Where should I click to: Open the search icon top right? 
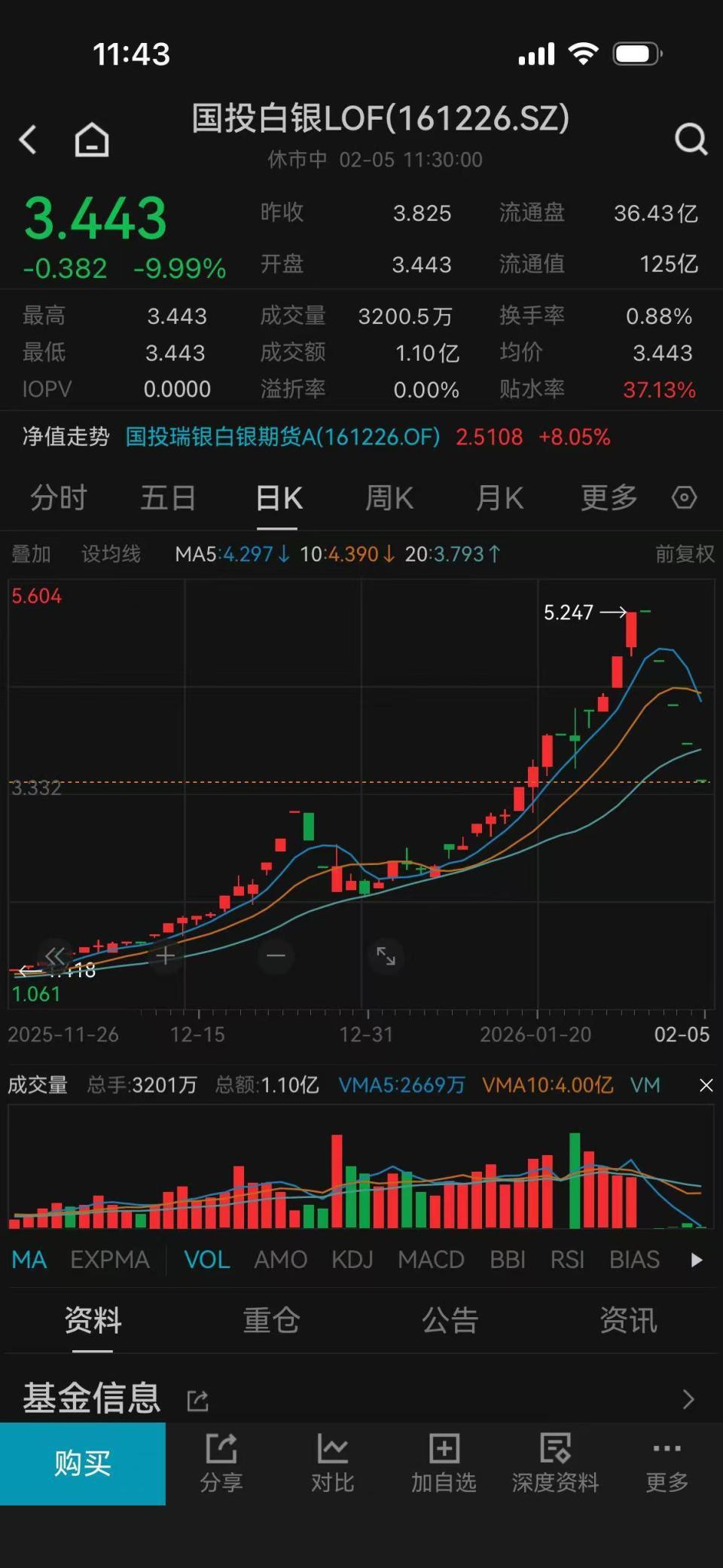691,139
